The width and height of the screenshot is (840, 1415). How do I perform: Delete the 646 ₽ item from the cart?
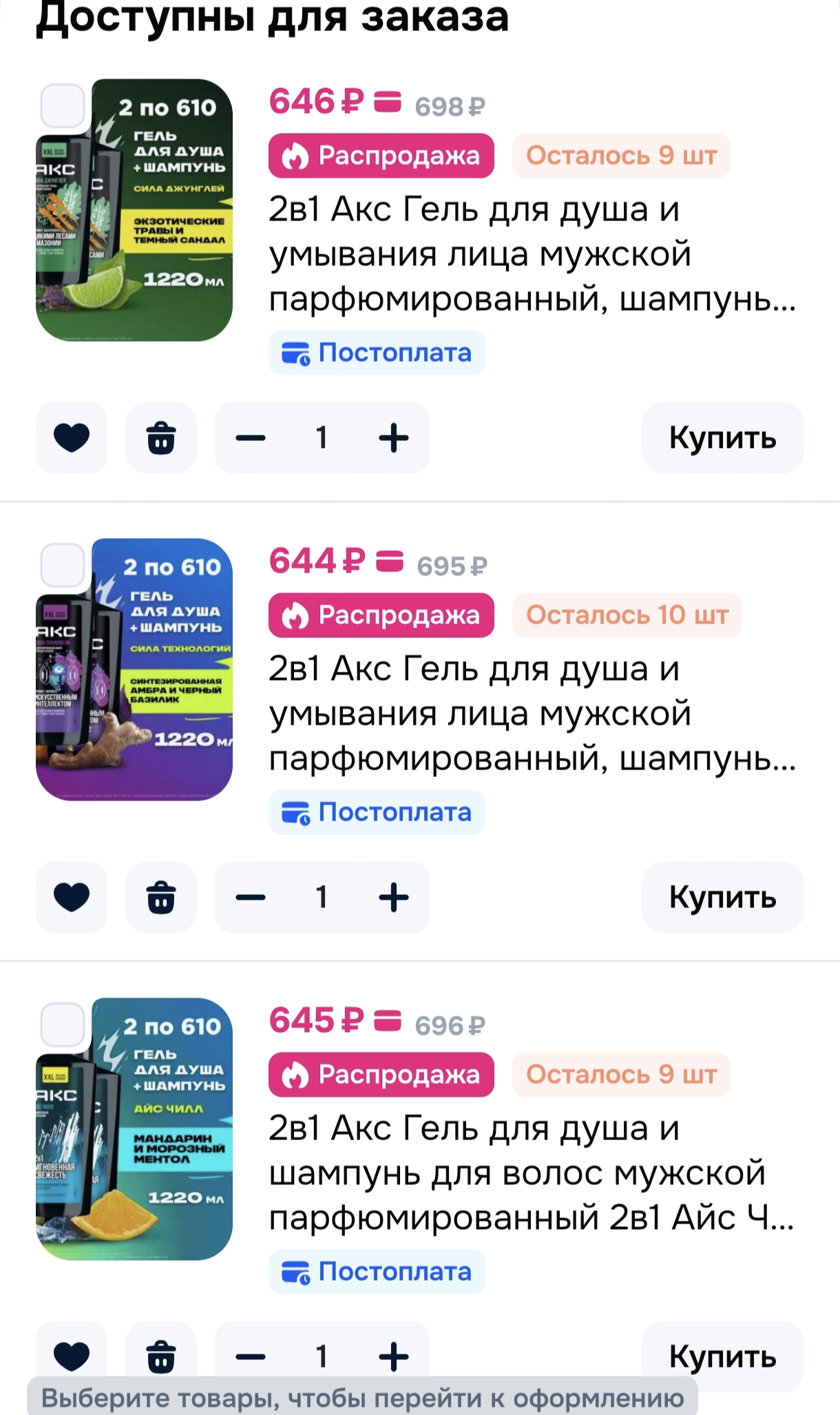pyautogui.click(x=161, y=438)
